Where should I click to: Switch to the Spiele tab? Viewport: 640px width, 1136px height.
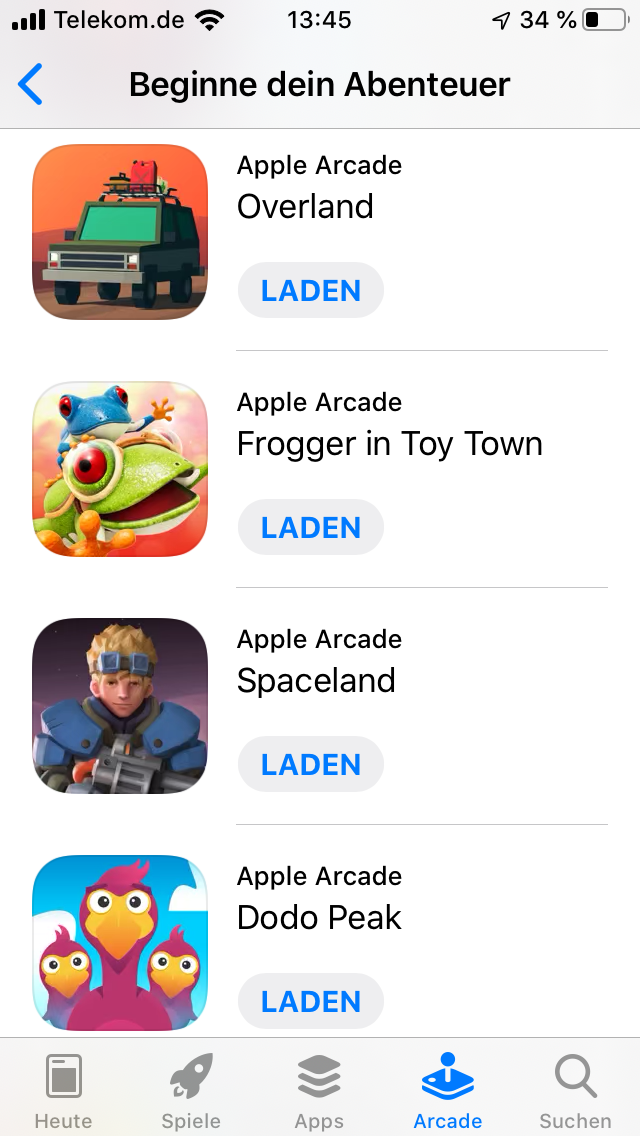click(191, 1092)
